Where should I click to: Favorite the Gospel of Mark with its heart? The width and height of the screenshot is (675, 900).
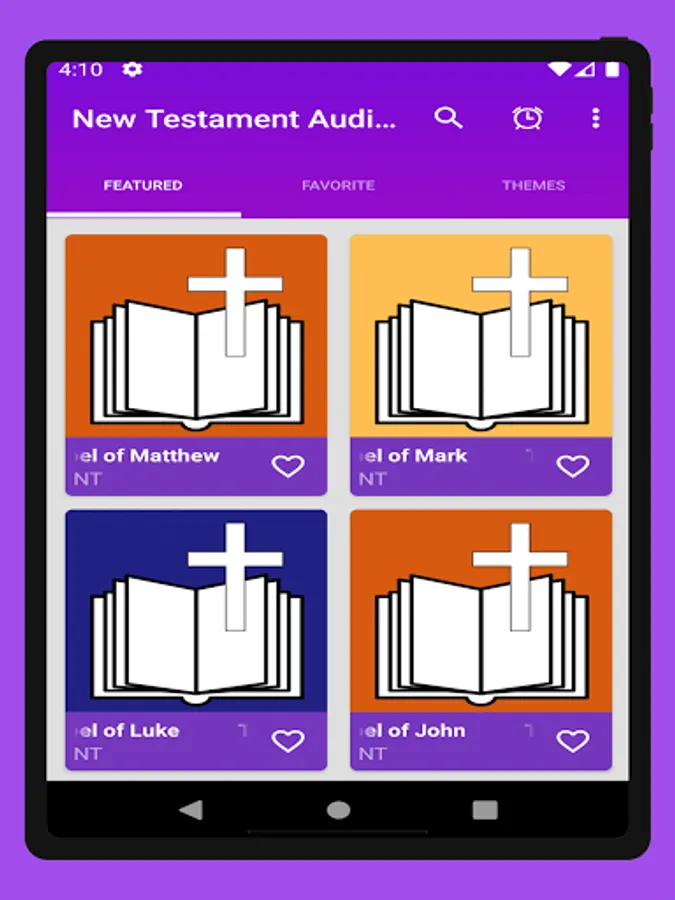pyautogui.click(x=573, y=466)
